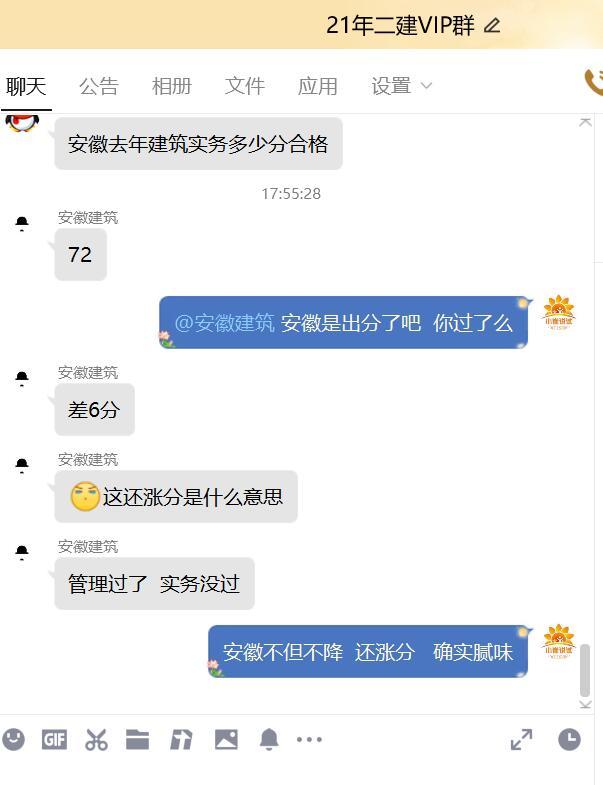Open the emoji picker
The height and width of the screenshot is (785, 603).
point(14,739)
